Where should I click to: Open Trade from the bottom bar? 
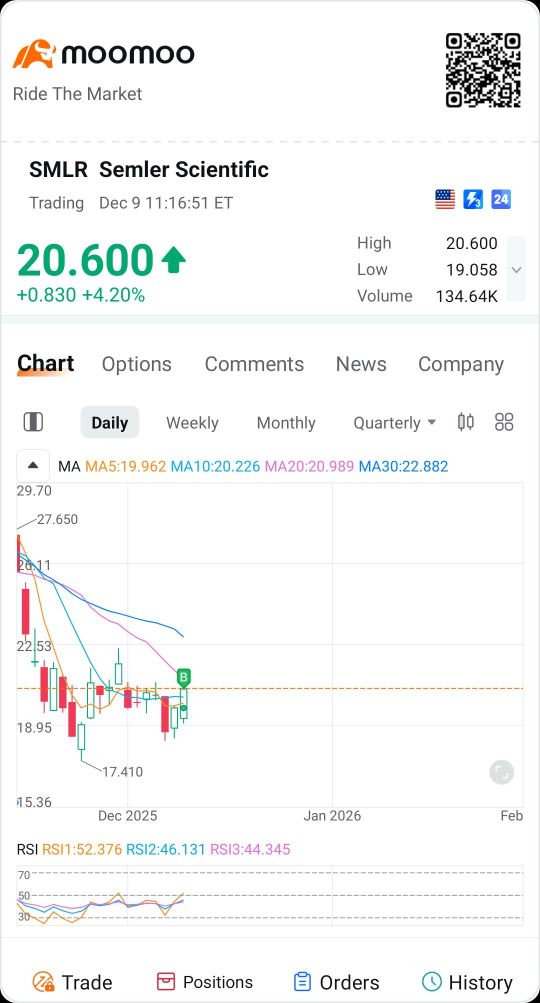pyautogui.click(x=72, y=982)
